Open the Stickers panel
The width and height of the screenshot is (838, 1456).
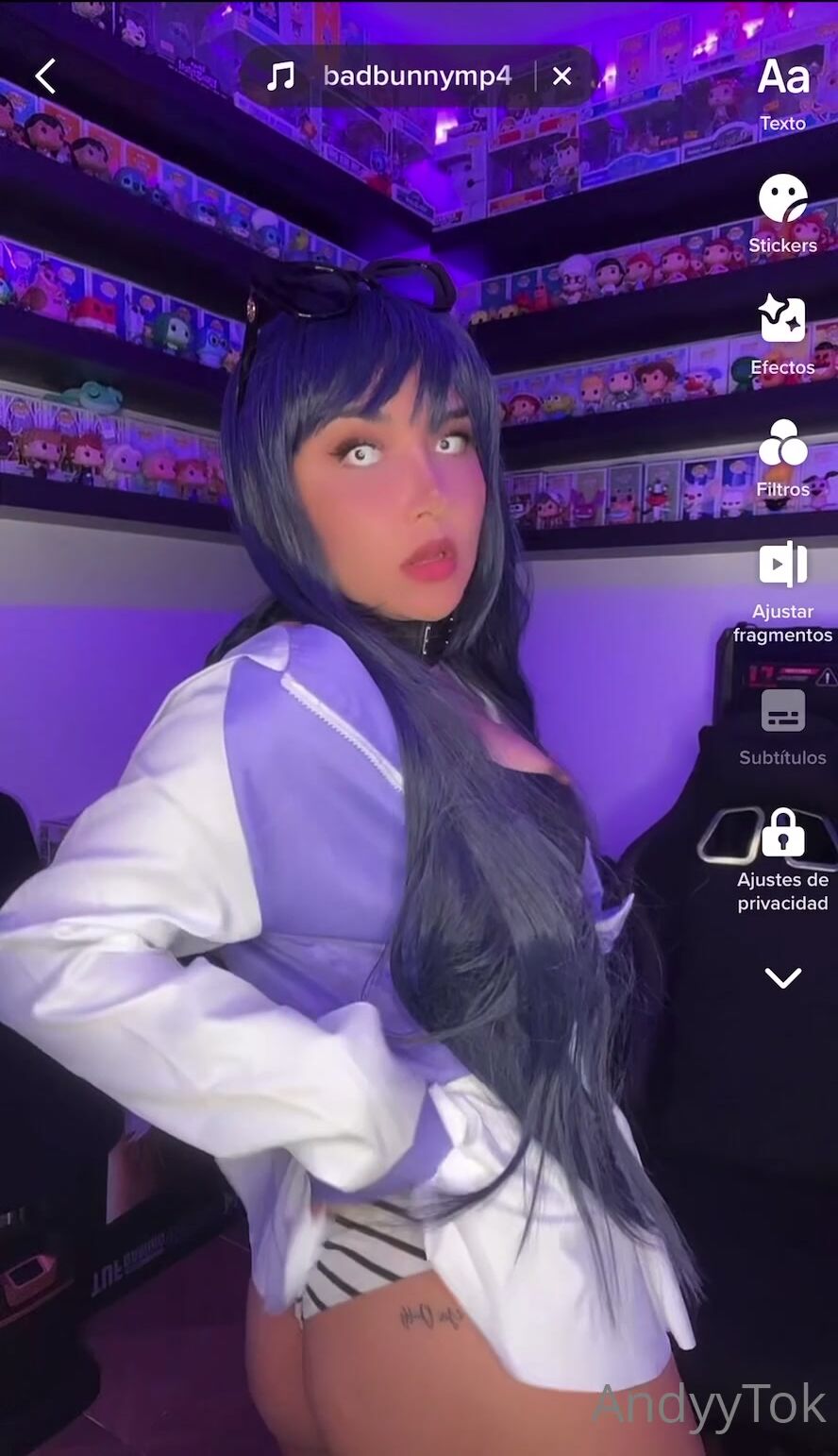coord(783,213)
